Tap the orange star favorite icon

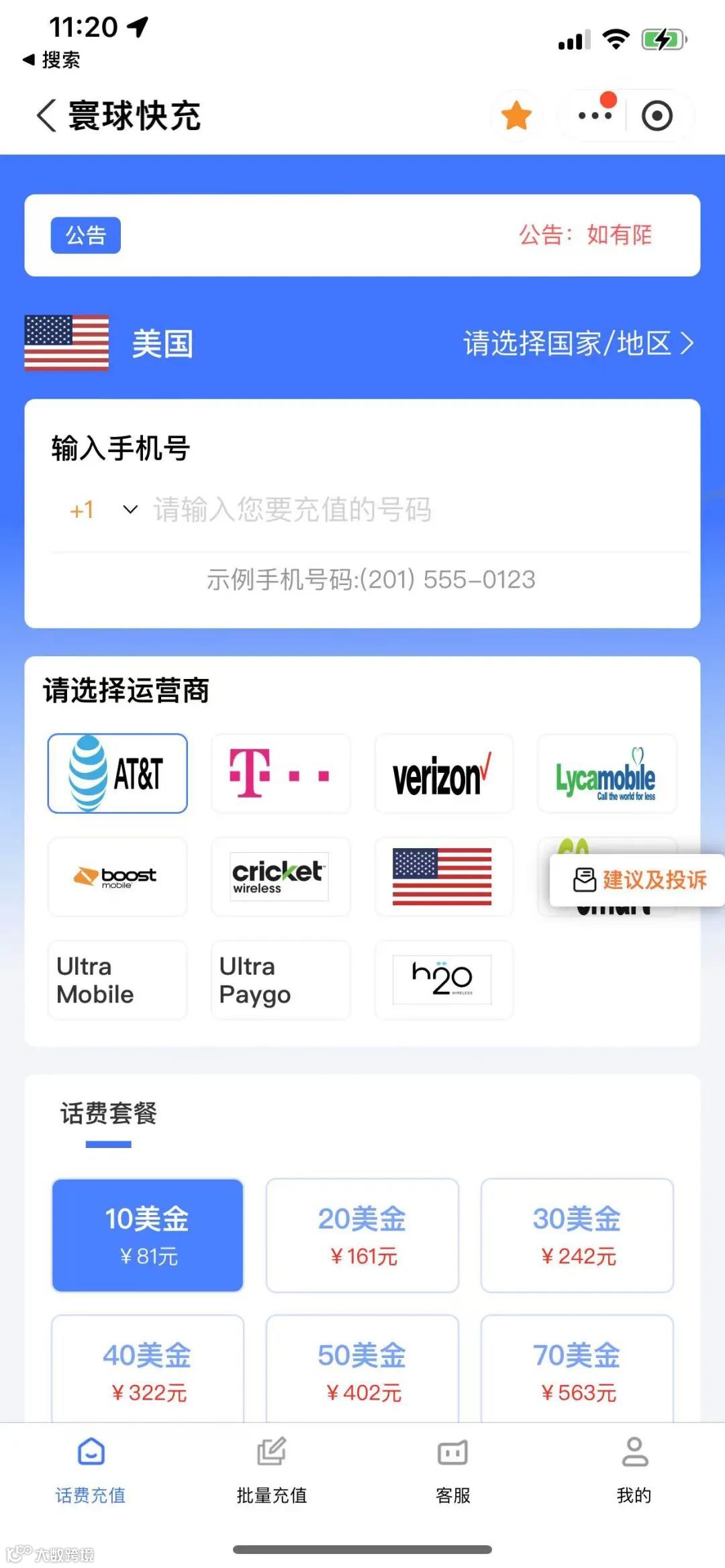tap(516, 115)
